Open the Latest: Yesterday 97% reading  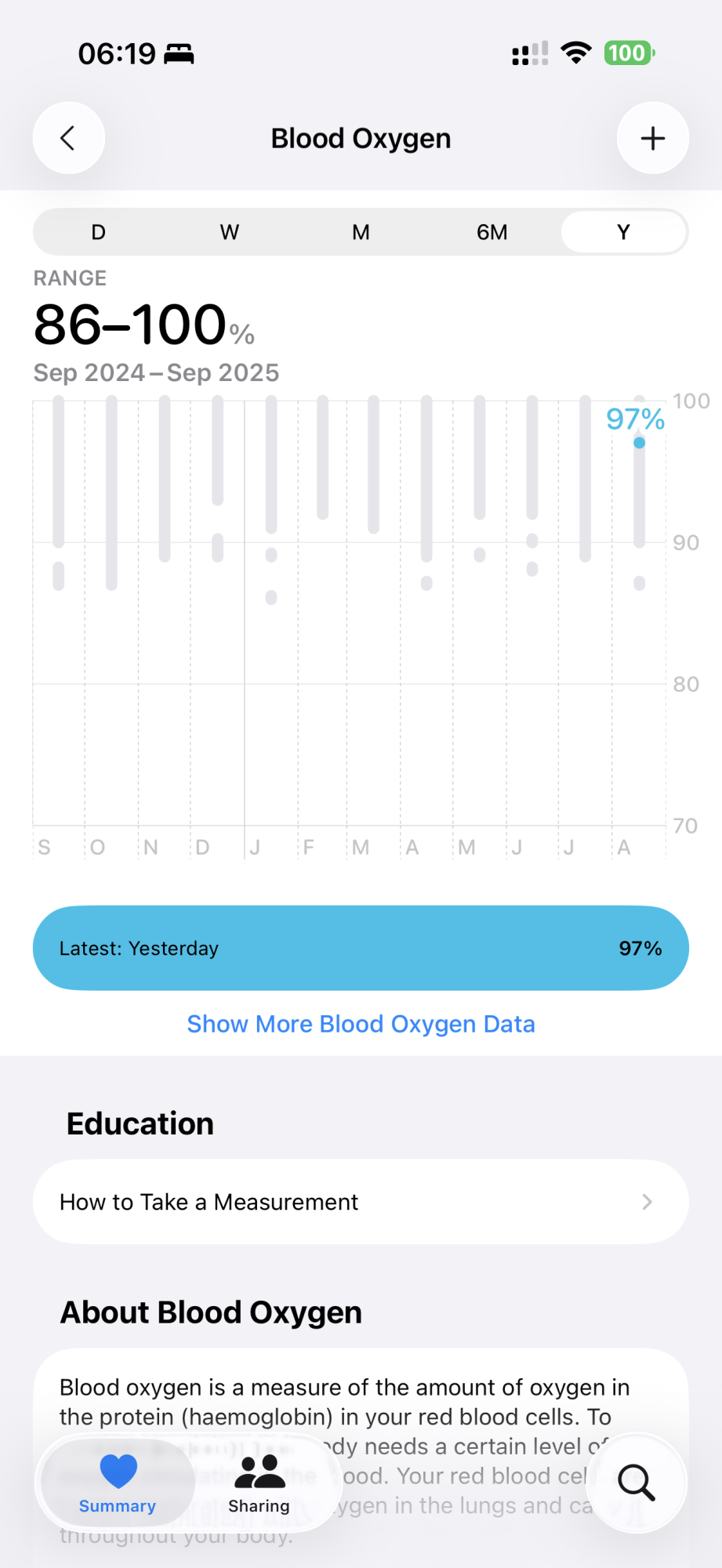(x=361, y=948)
